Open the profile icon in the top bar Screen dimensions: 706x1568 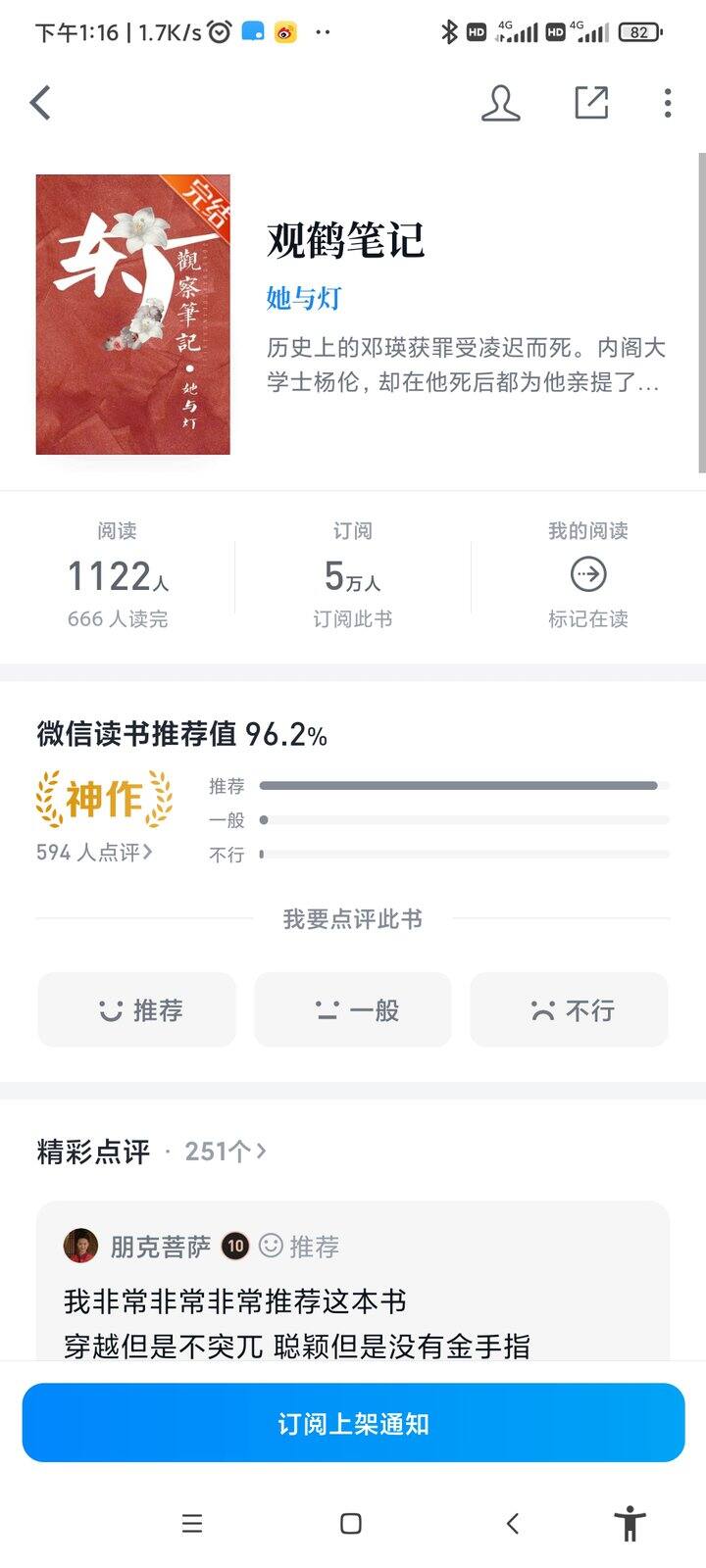click(500, 103)
